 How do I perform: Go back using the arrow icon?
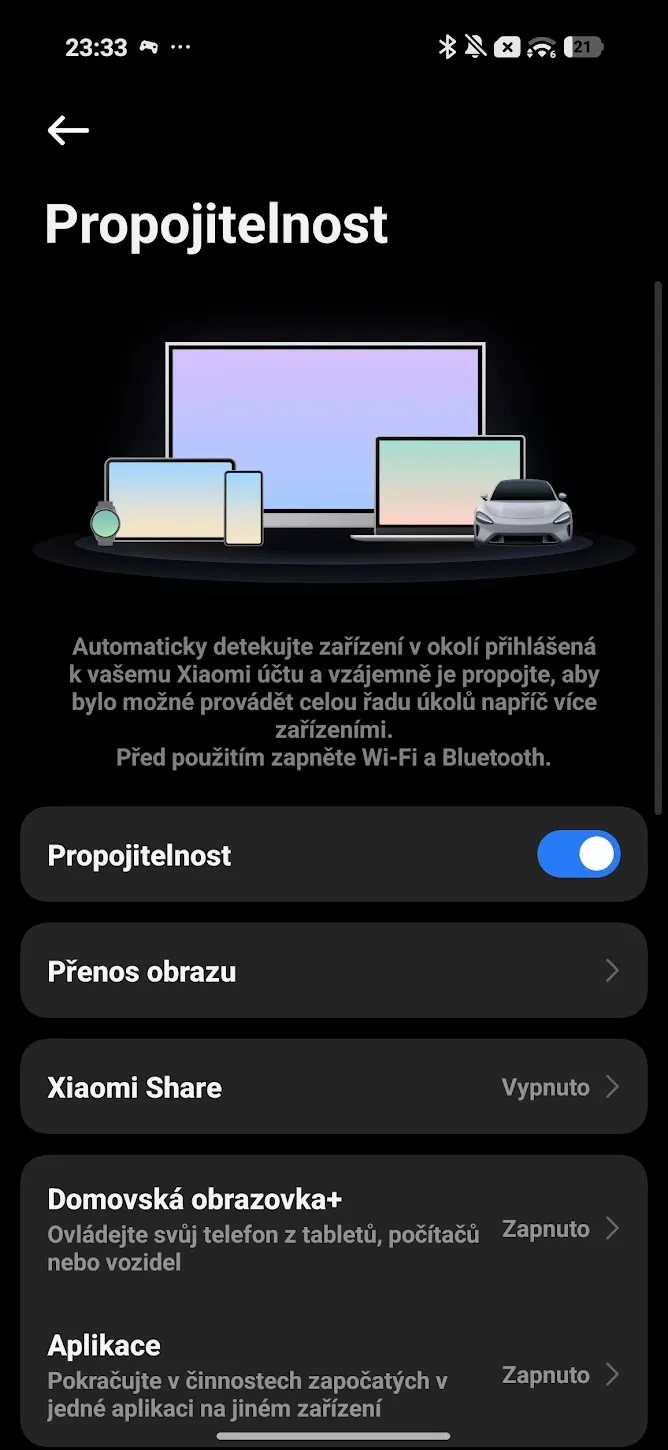click(68, 130)
